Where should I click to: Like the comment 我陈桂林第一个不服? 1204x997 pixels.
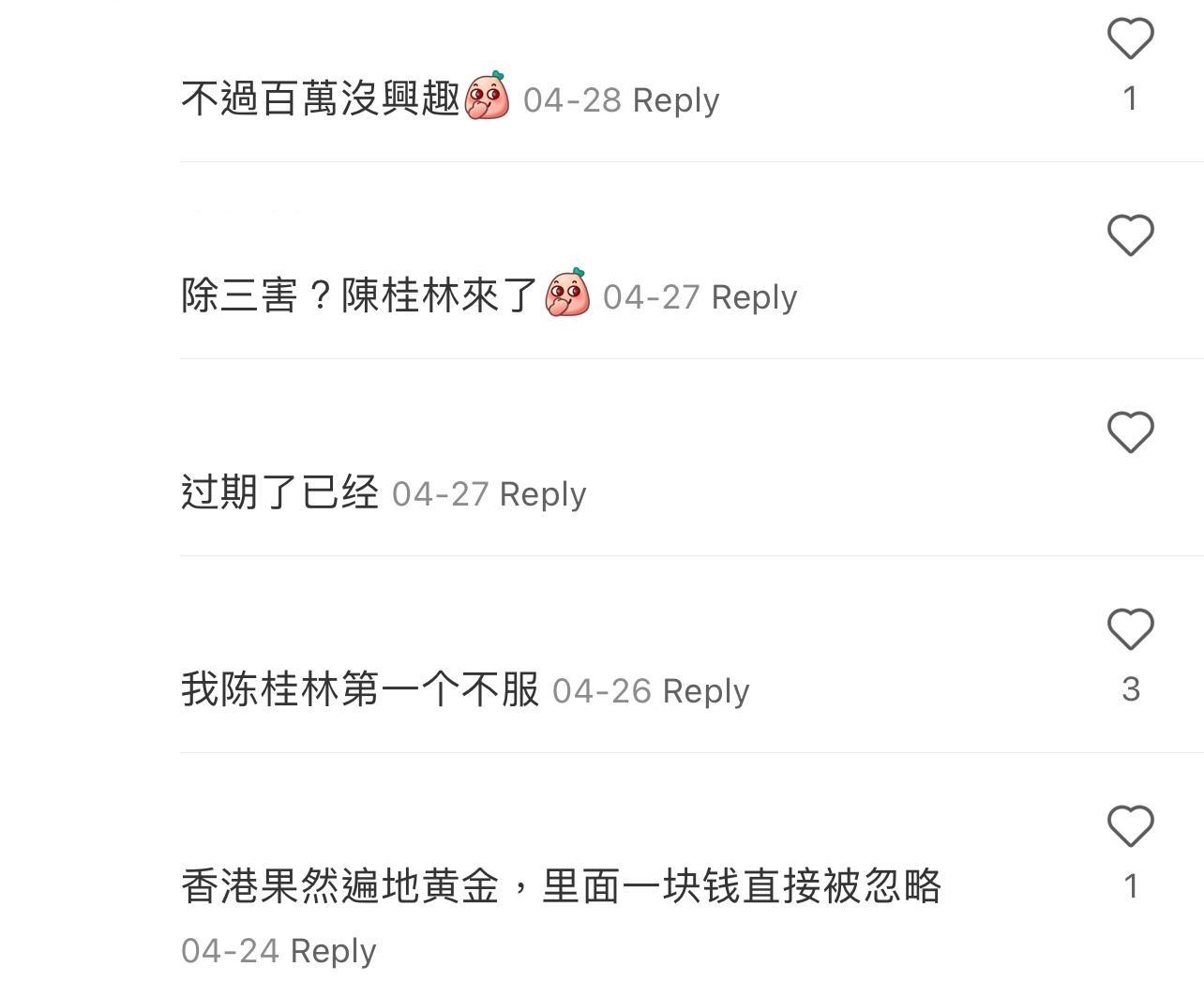(1130, 629)
